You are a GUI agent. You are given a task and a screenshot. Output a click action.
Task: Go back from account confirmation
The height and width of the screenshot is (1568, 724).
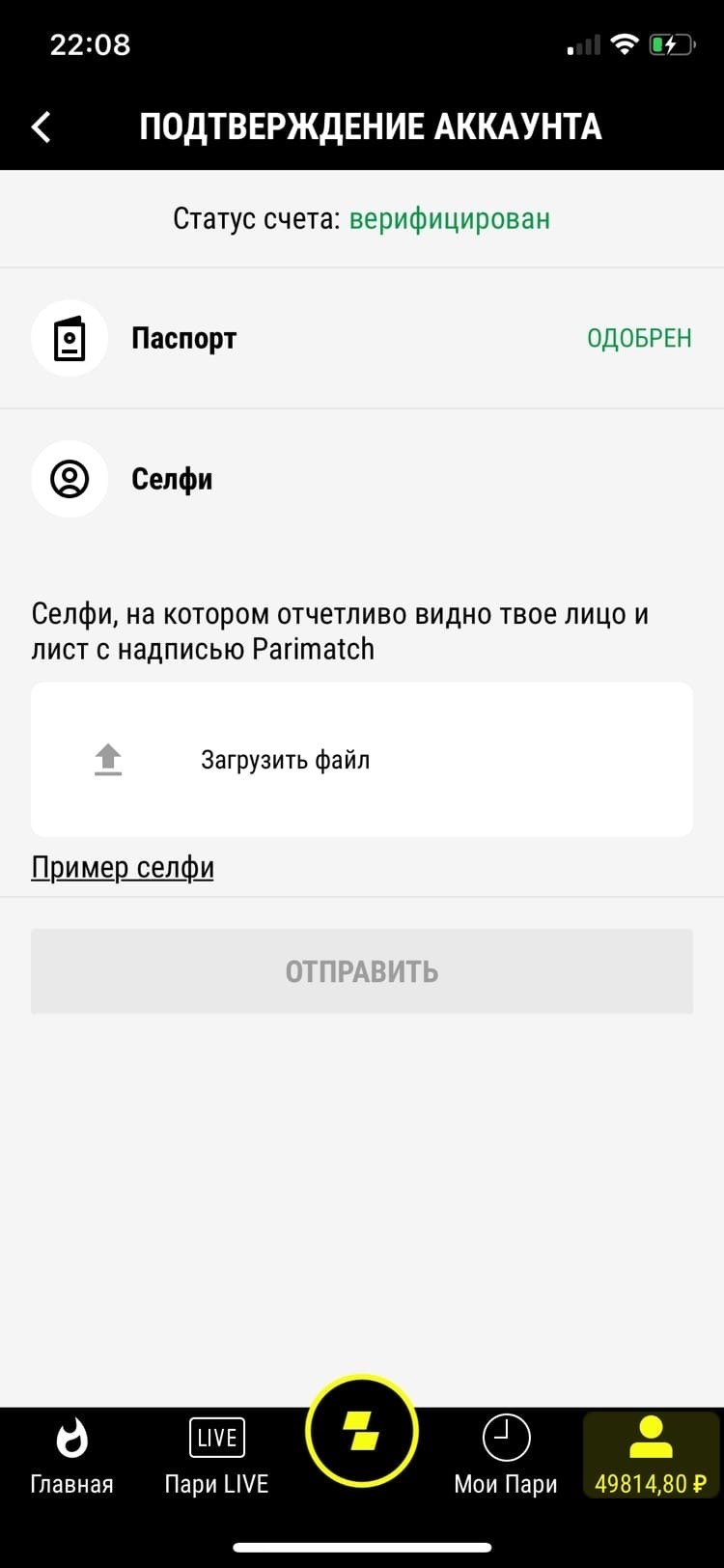point(41,126)
